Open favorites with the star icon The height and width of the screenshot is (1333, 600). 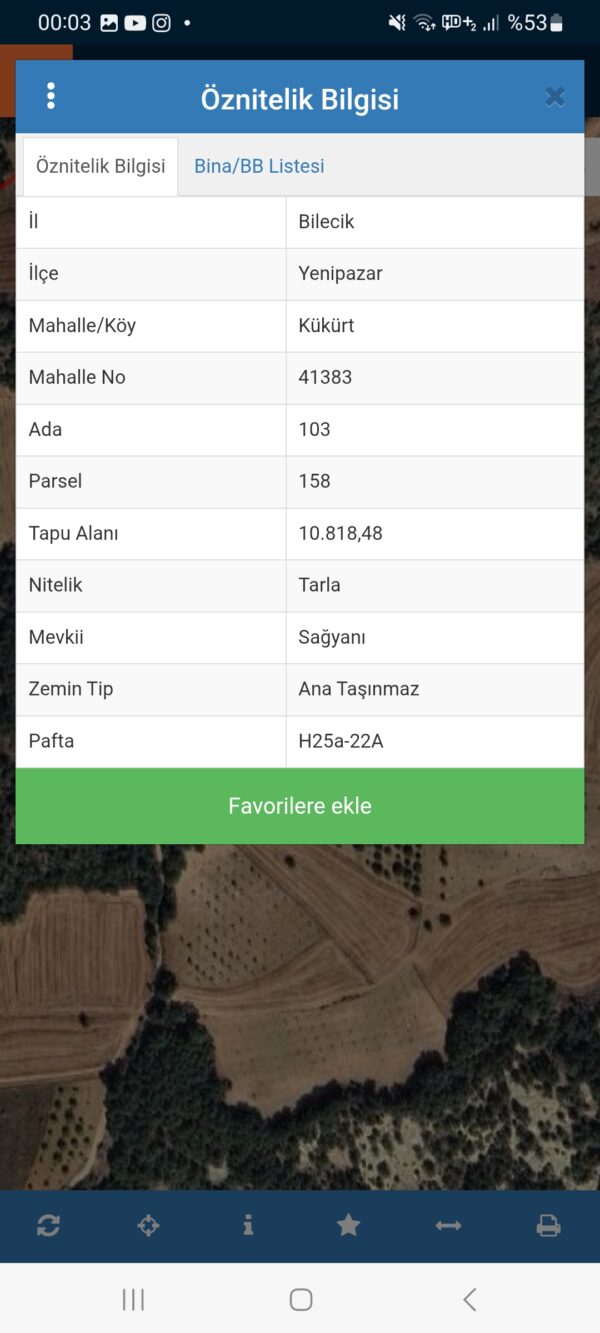(x=348, y=1225)
